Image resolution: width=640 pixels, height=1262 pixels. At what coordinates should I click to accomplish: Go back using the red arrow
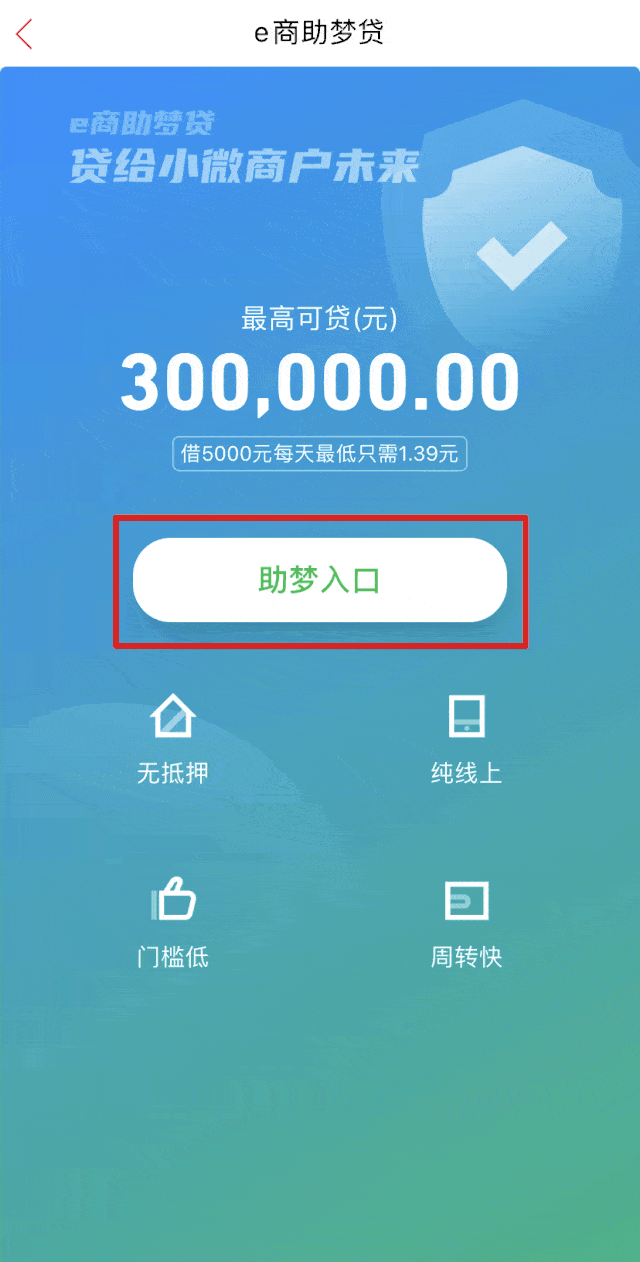point(25,33)
